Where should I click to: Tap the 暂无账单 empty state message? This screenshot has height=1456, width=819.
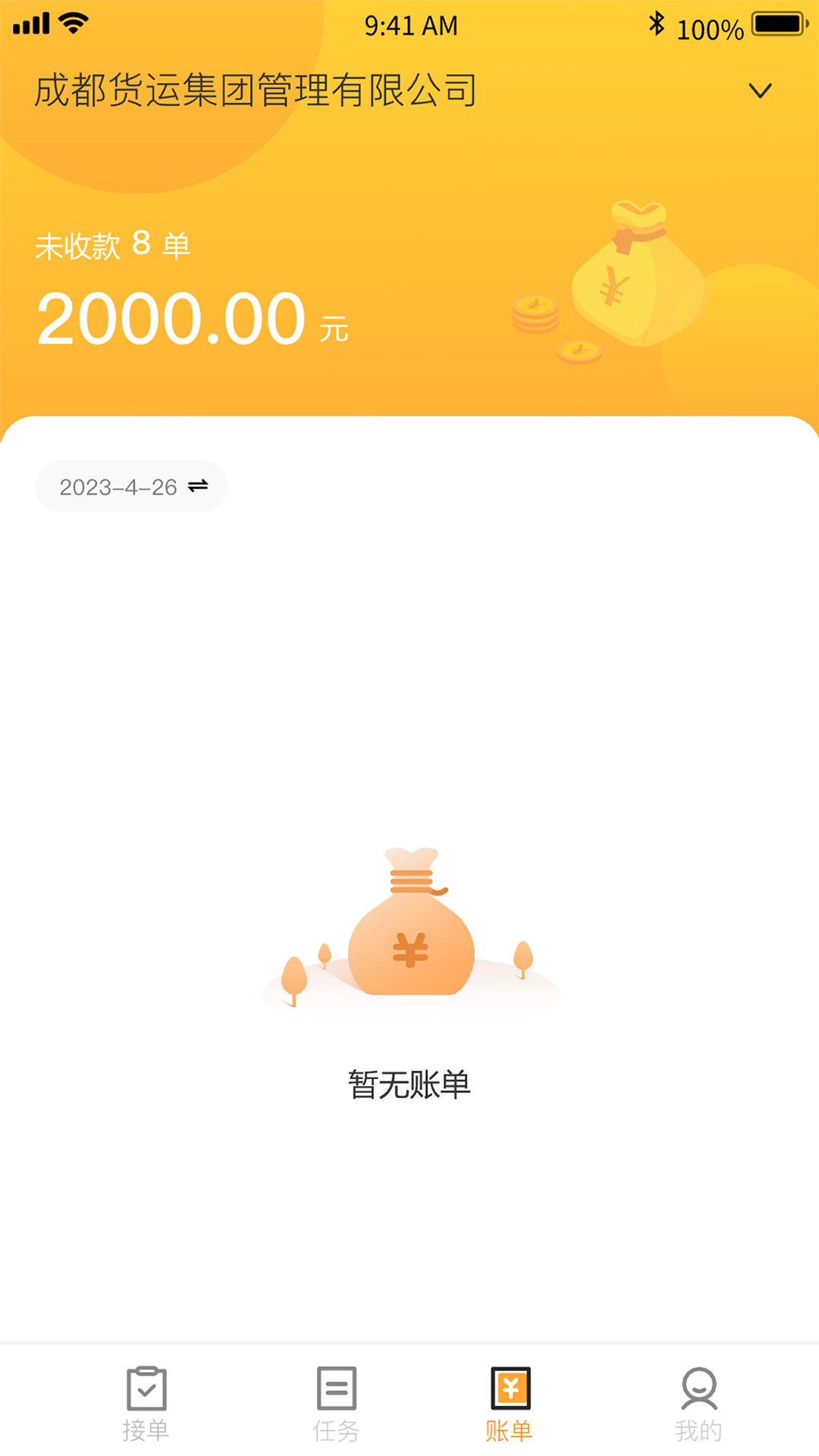409,1084
